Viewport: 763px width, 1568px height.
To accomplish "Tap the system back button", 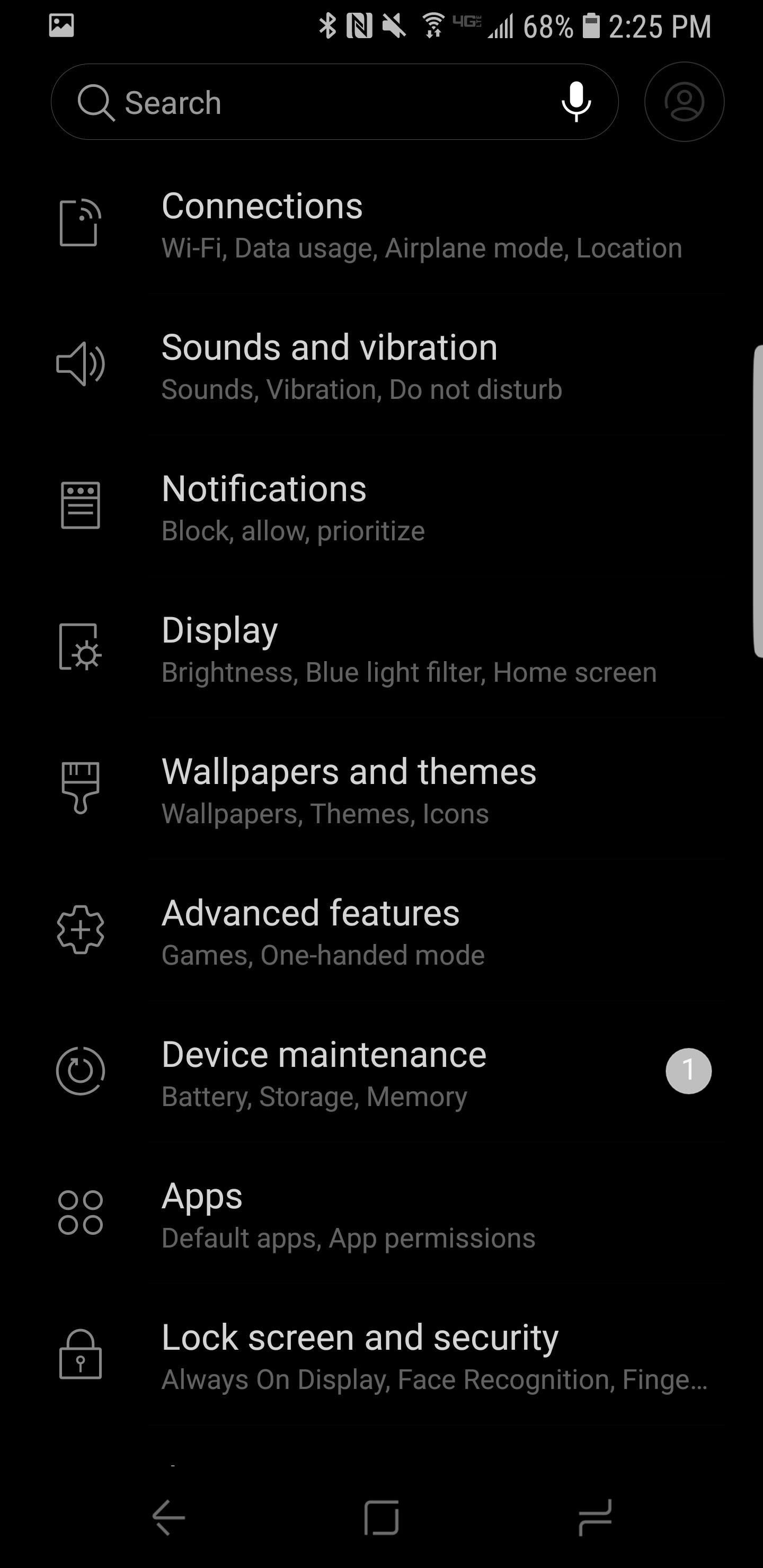I will click(168, 1518).
